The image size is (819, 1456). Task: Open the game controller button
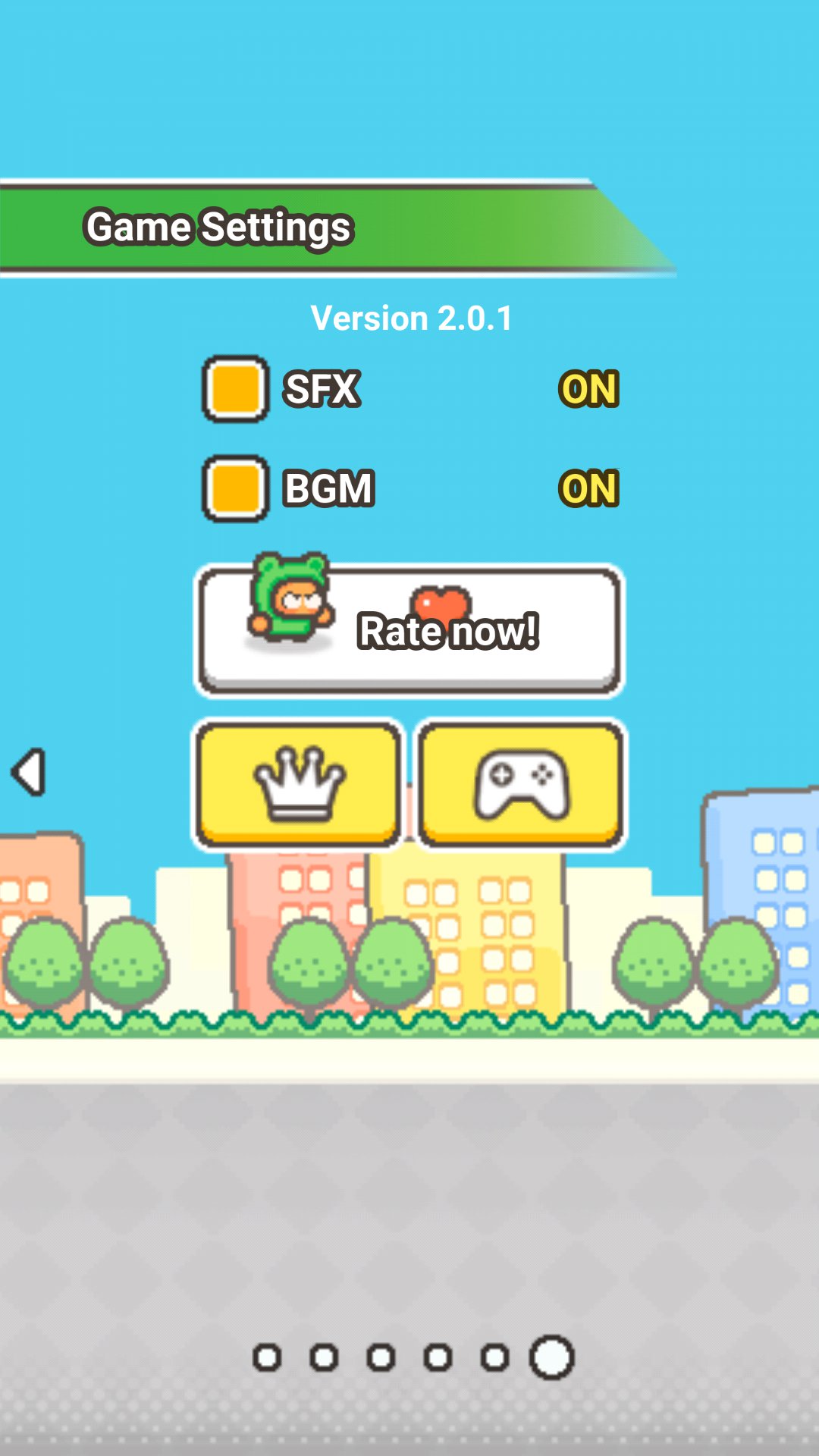pyautogui.click(x=522, y=784)
